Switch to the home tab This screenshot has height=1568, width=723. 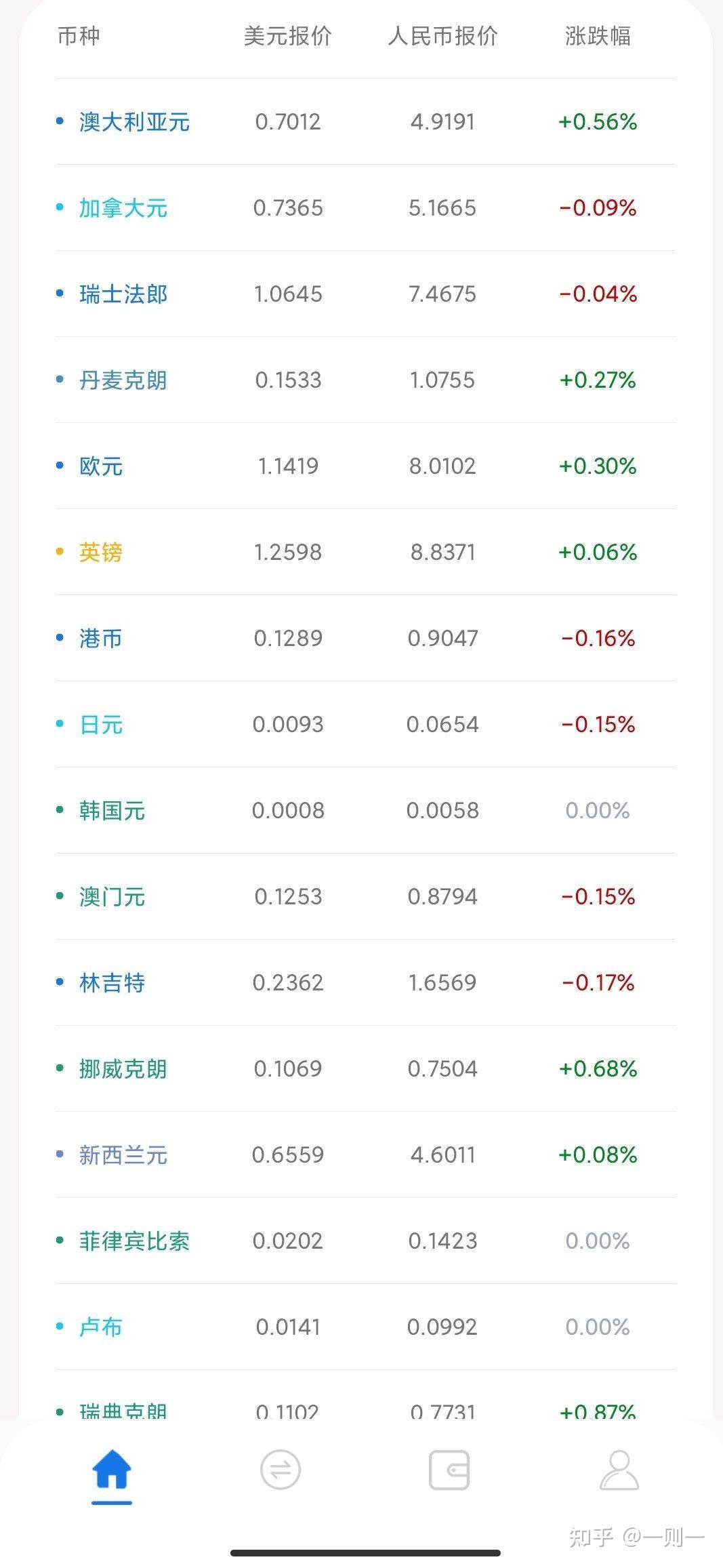coord(111,1470)
